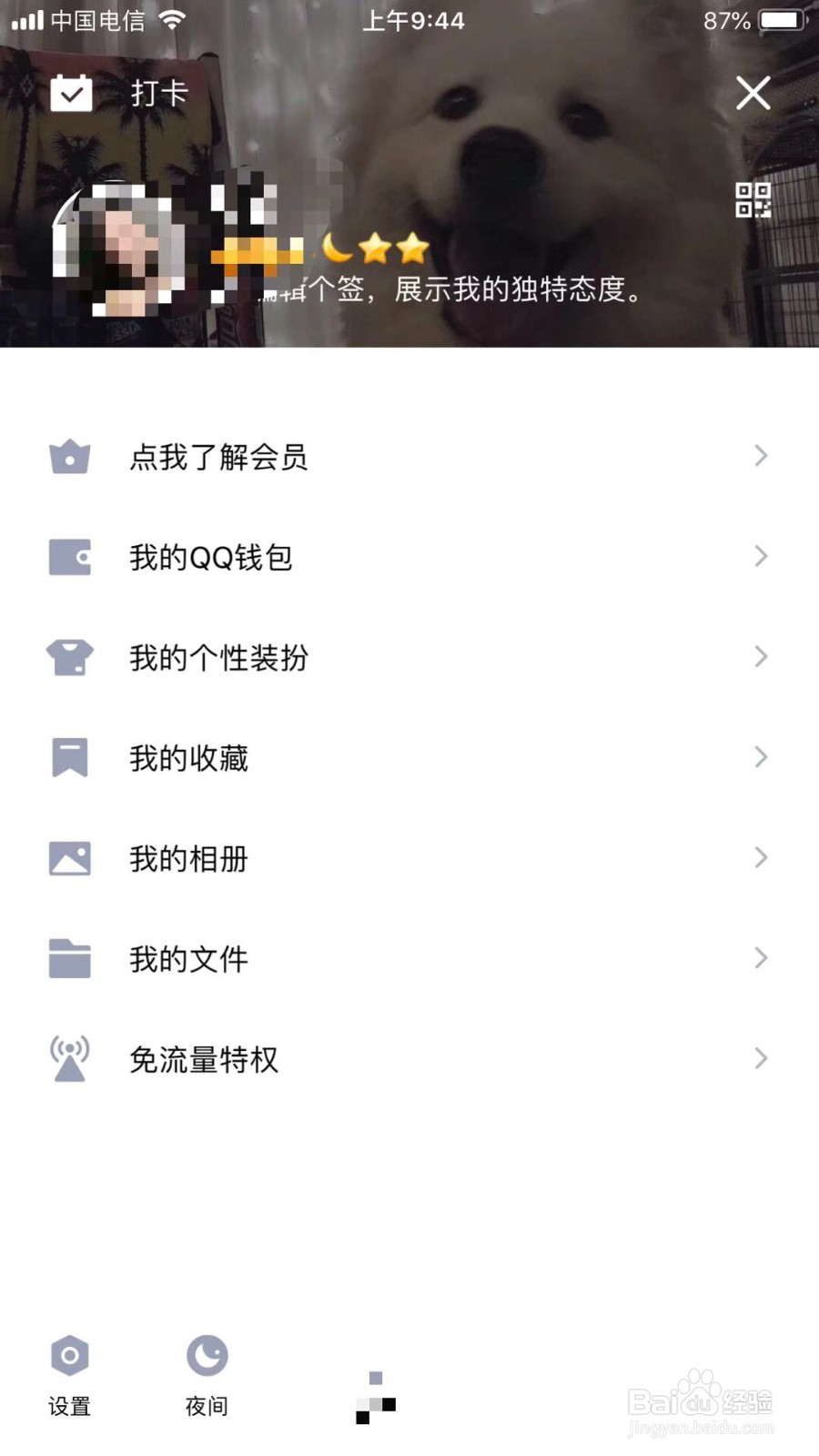The image size is (819, 1456).
Task: Expand 我的文件 using its arrow
Action: (x=762, y=957)
